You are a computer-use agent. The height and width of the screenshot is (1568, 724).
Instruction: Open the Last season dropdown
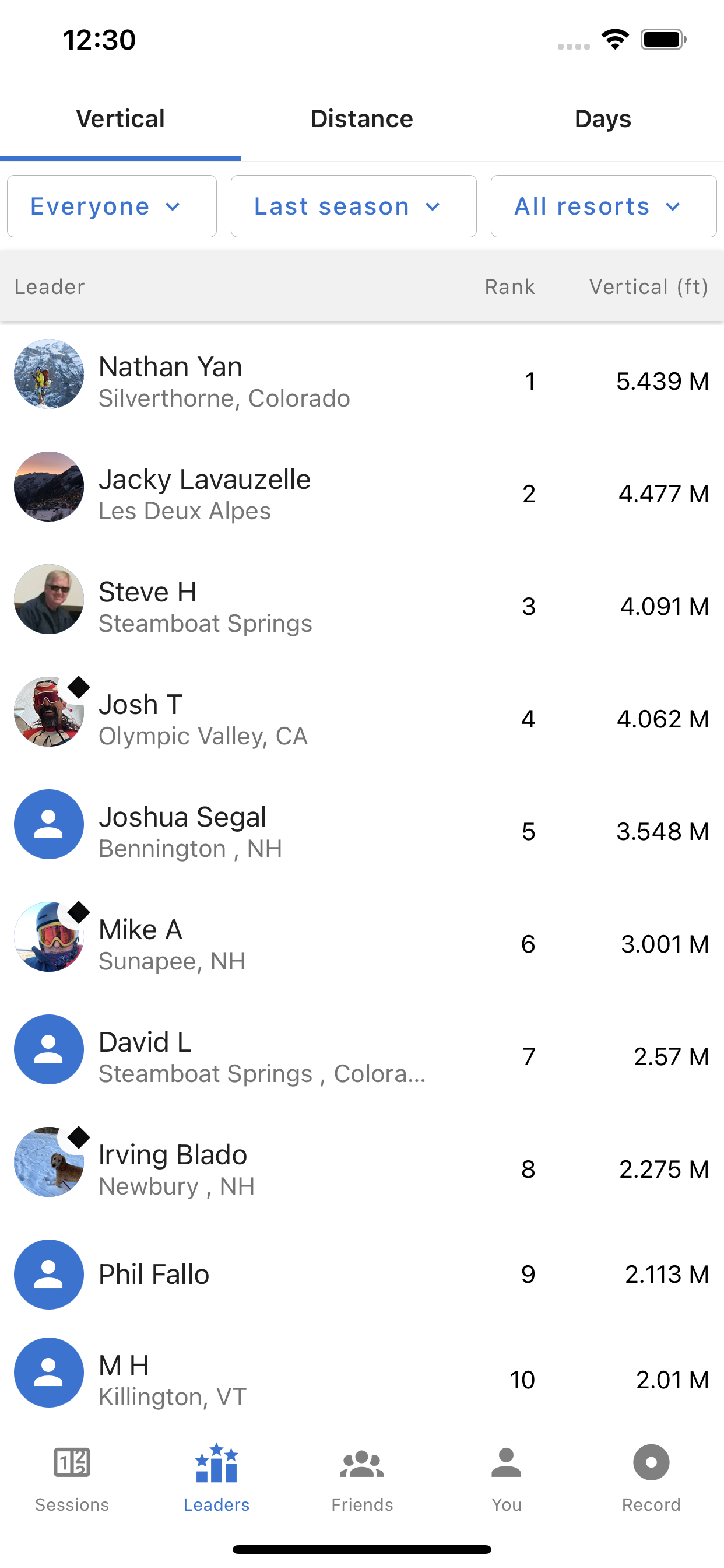[x=353, y=206]
